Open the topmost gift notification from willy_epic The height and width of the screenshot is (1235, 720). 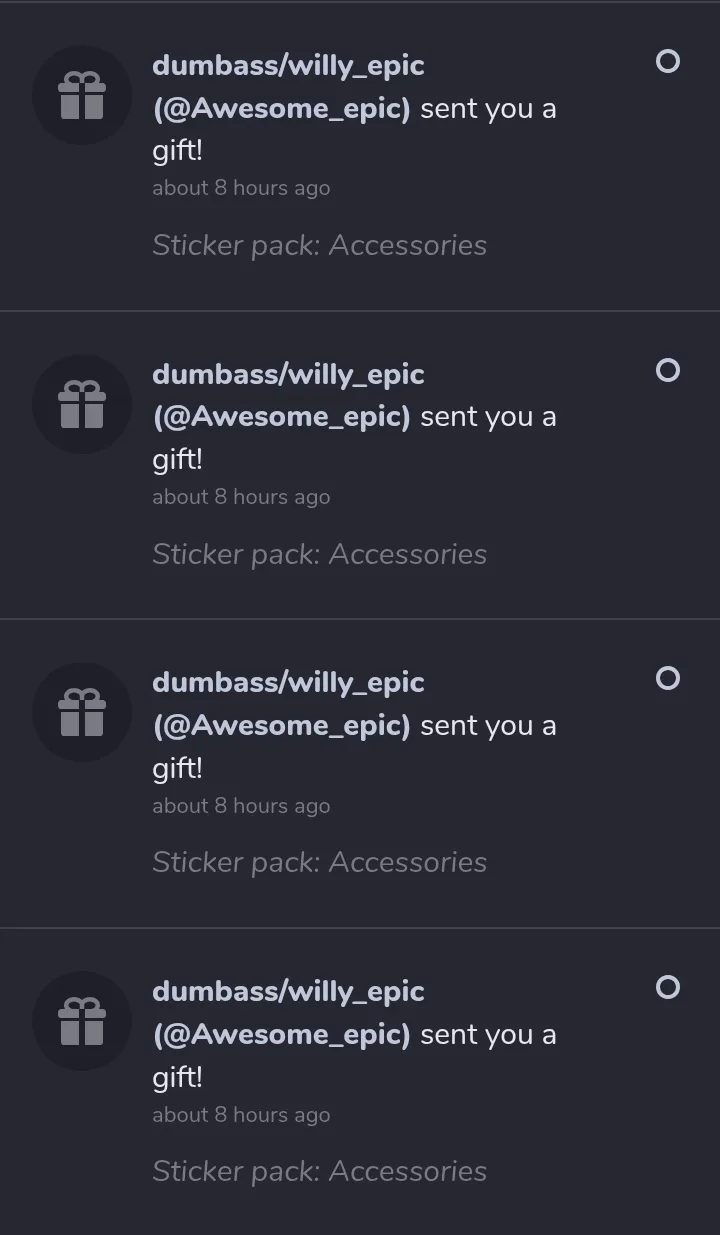[x=360, y=156]
